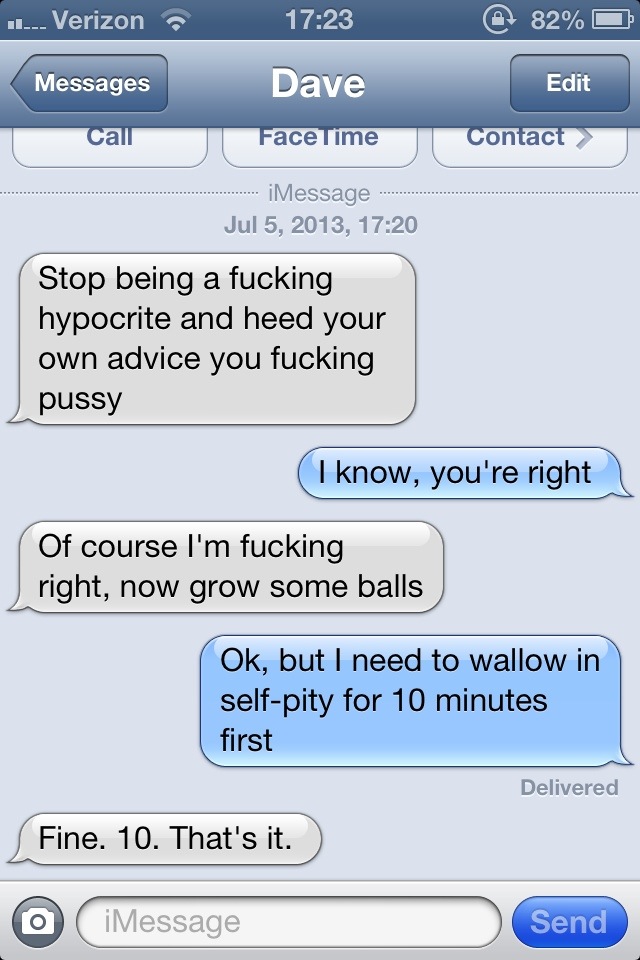This screenshot has width=640, height=960.
Task: Tap the Send button
Action: click(568, 922)
